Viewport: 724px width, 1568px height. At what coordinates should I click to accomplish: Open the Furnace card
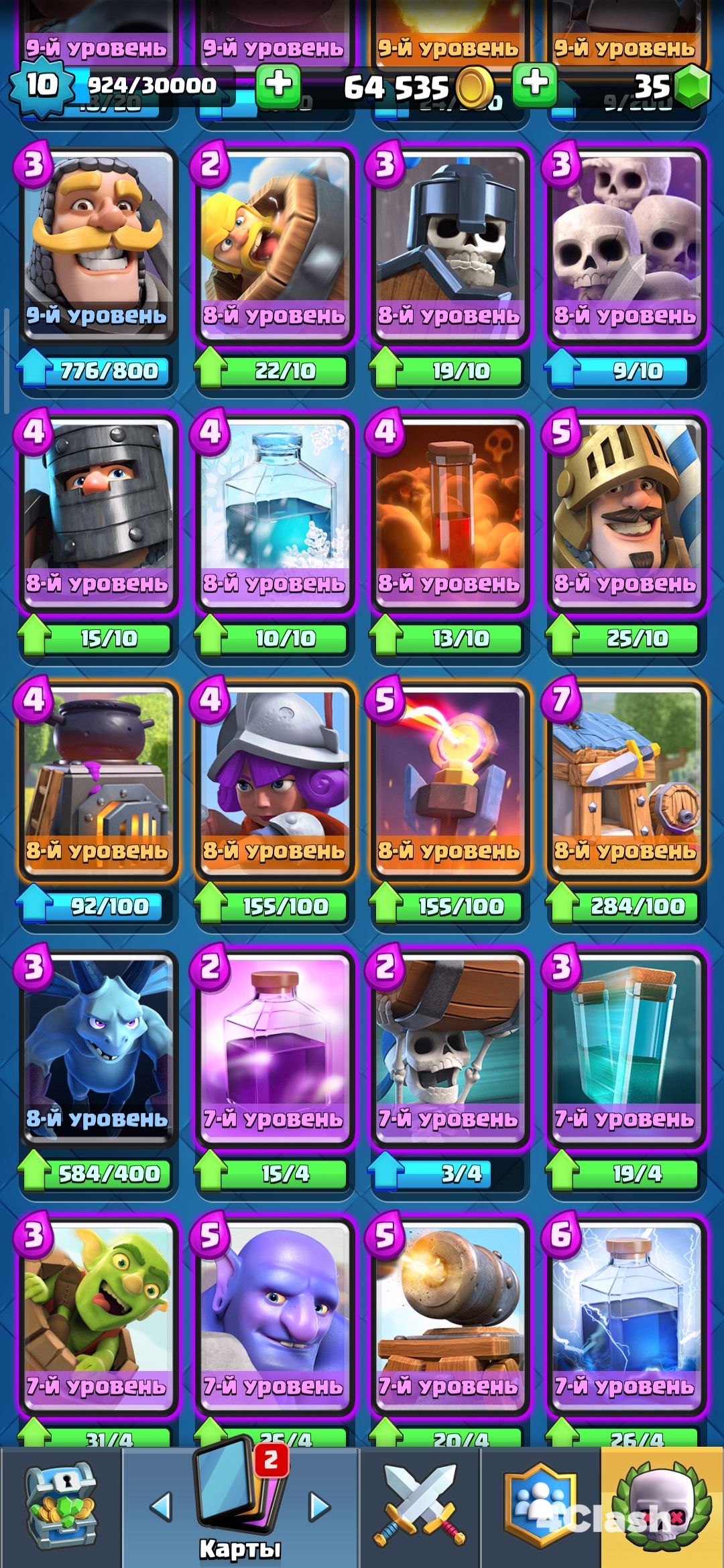point(99,781)
